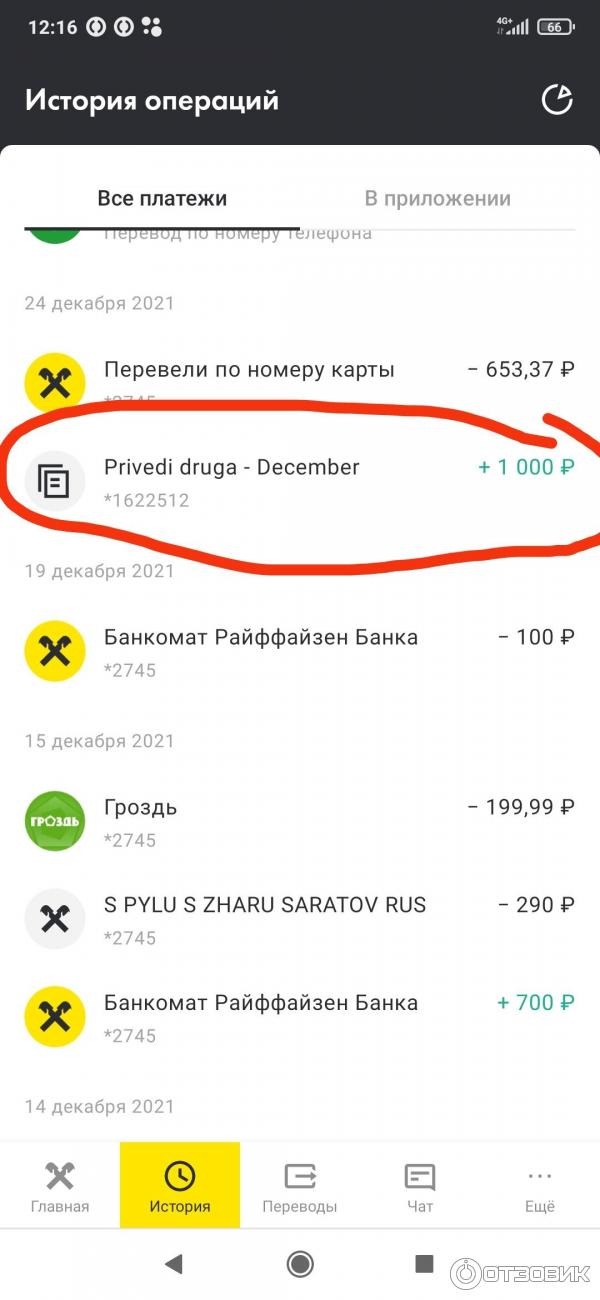Open the «Чат» section
The image size is (600, 1300).
tap(420, 1186)
